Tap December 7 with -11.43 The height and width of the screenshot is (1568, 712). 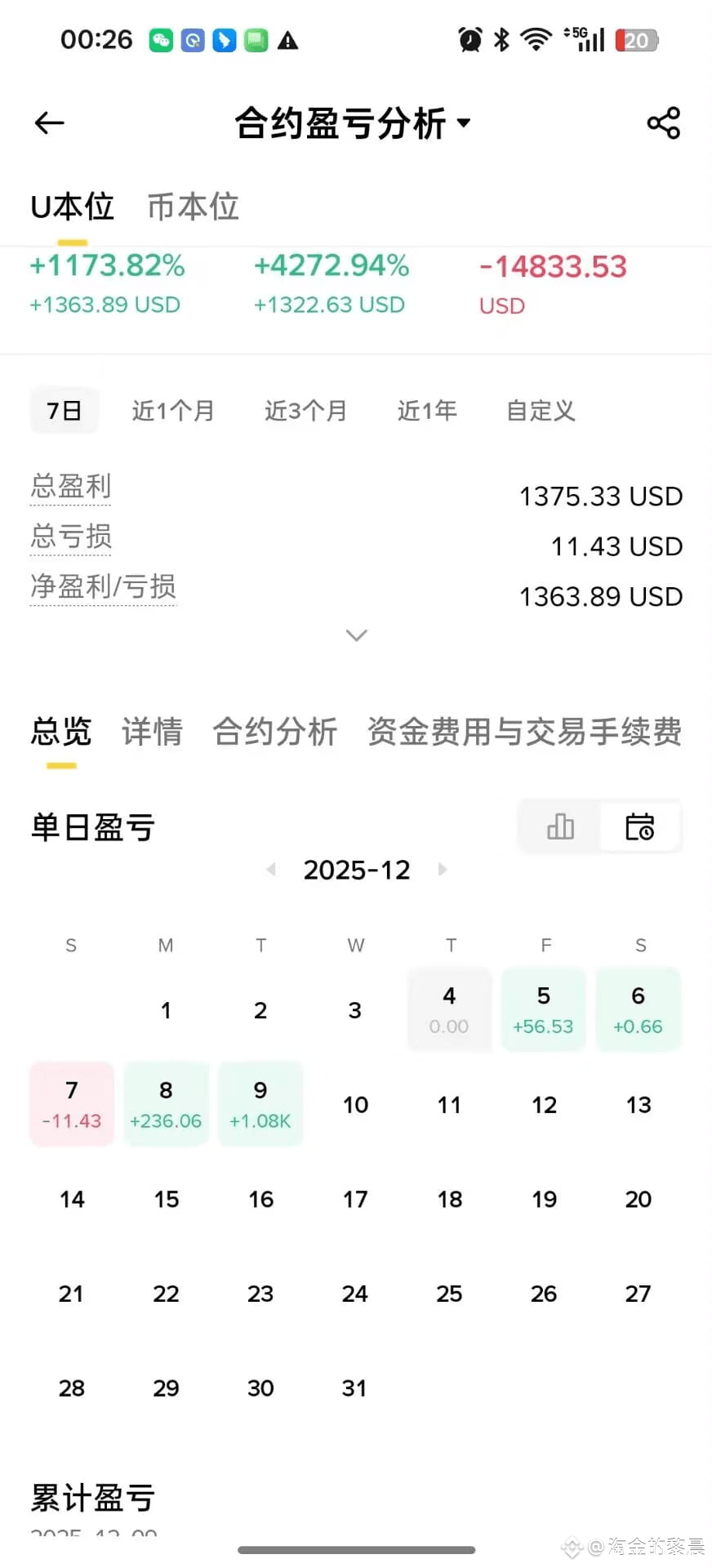pyautogui.click(x=72, y=1104)
